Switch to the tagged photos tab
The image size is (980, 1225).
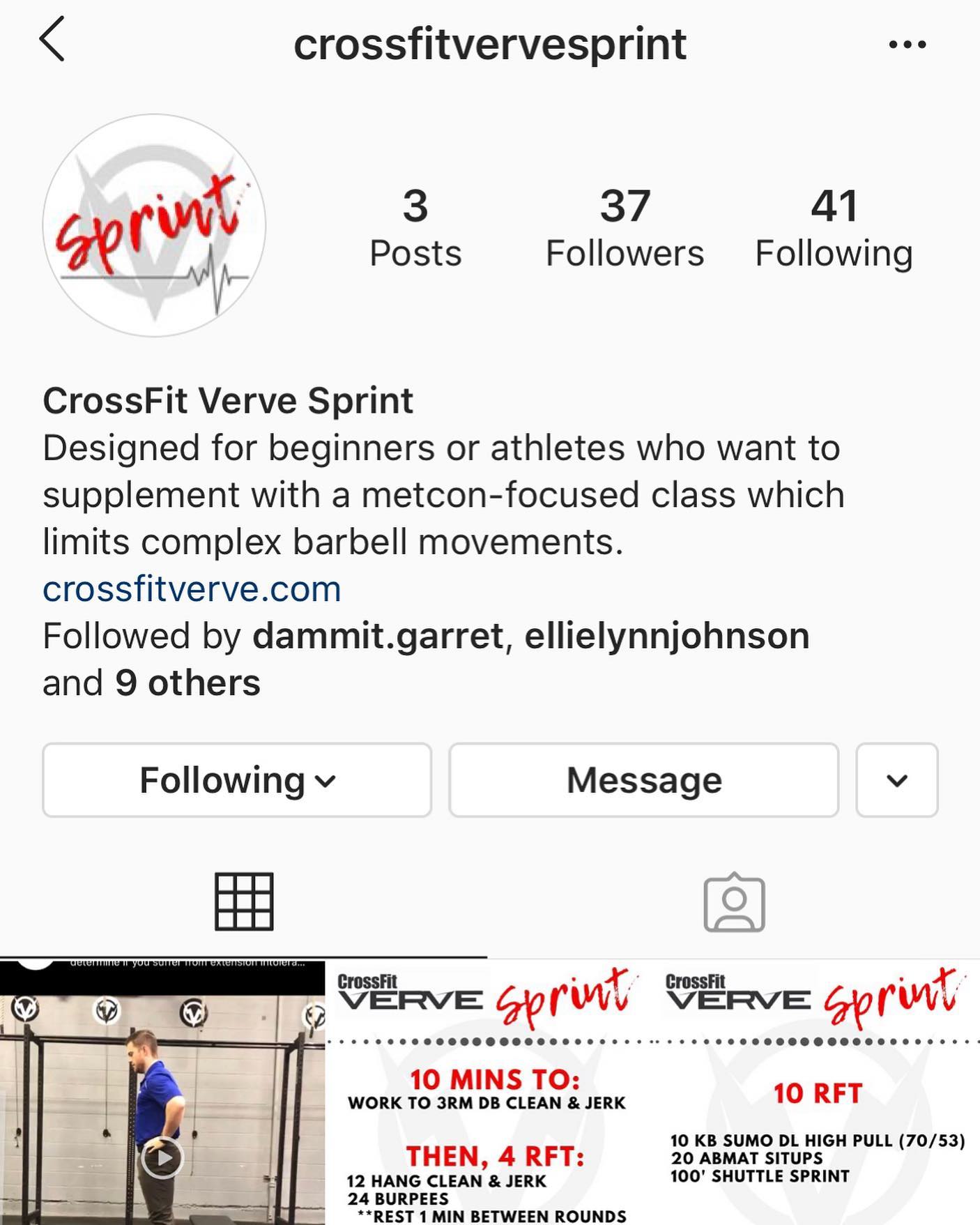coord(734,901)
